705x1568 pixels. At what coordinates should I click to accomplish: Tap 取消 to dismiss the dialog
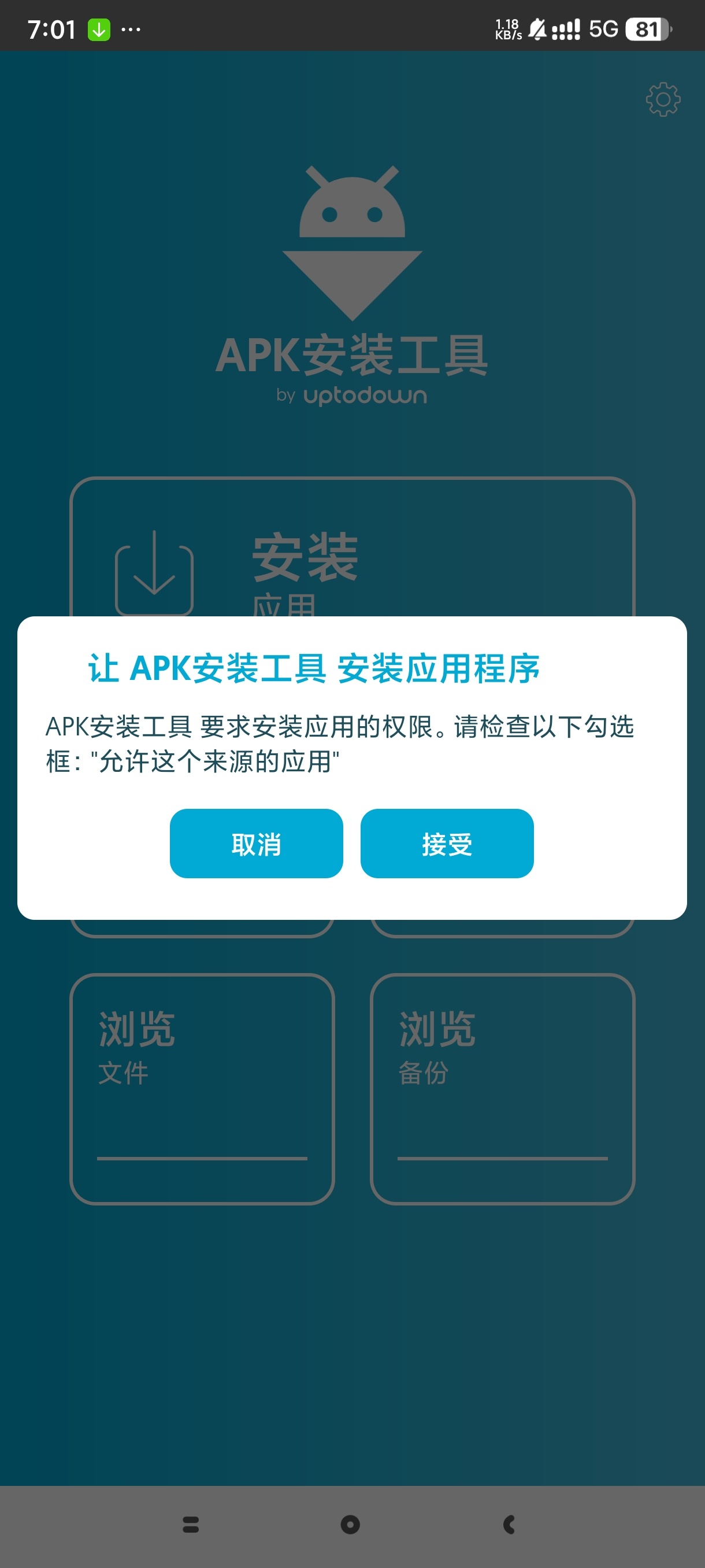tap(256, 844)
